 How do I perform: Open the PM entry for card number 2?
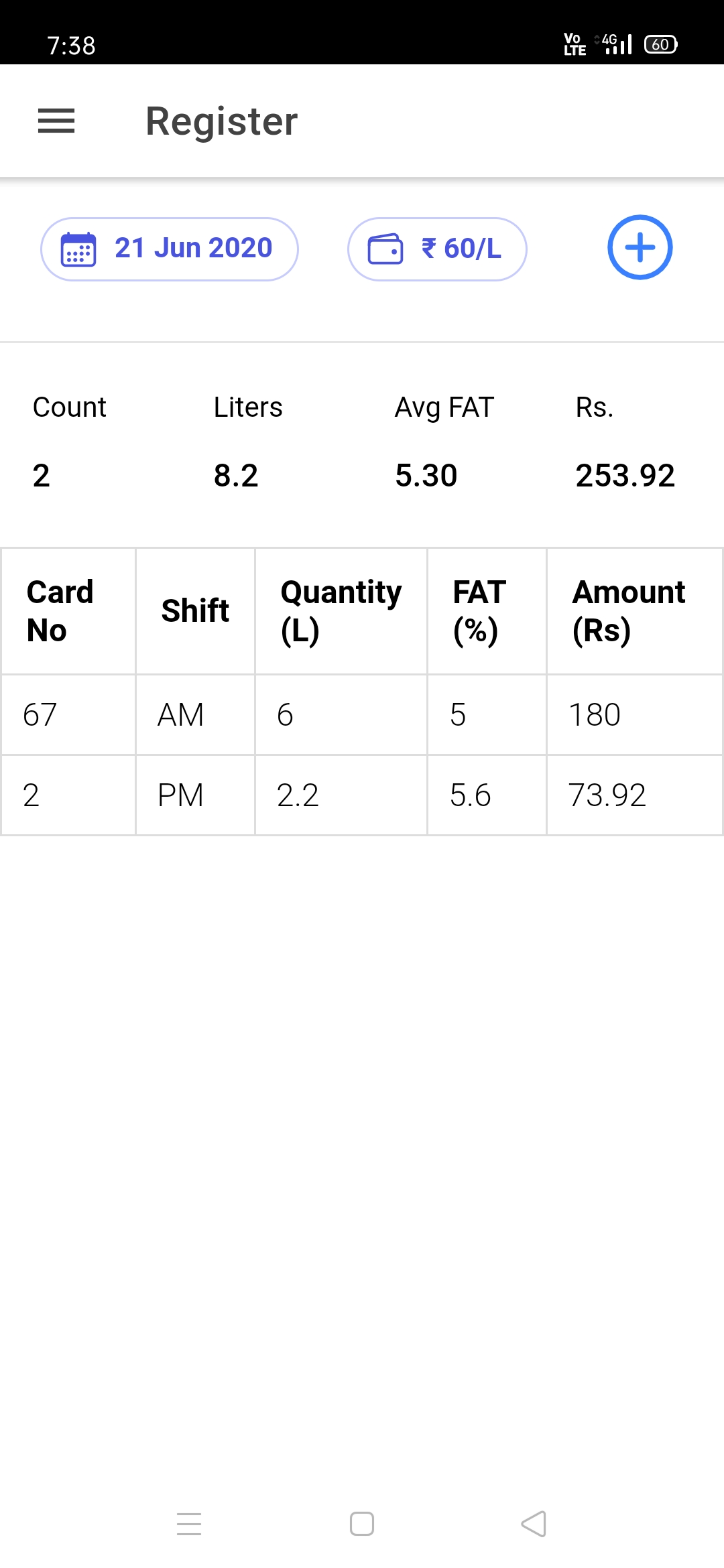(362, 795)
